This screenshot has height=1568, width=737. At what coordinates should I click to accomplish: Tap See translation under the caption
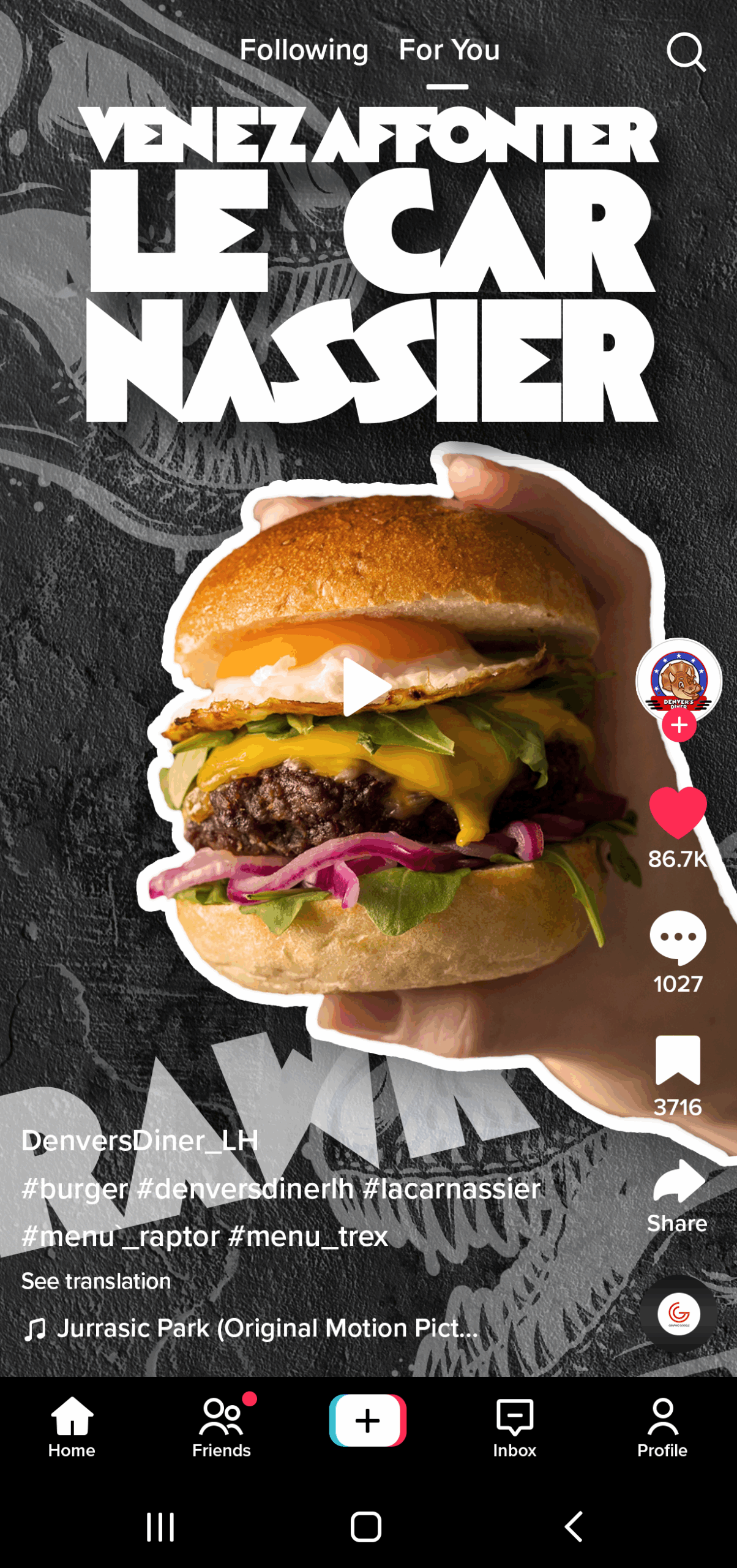96,1281
